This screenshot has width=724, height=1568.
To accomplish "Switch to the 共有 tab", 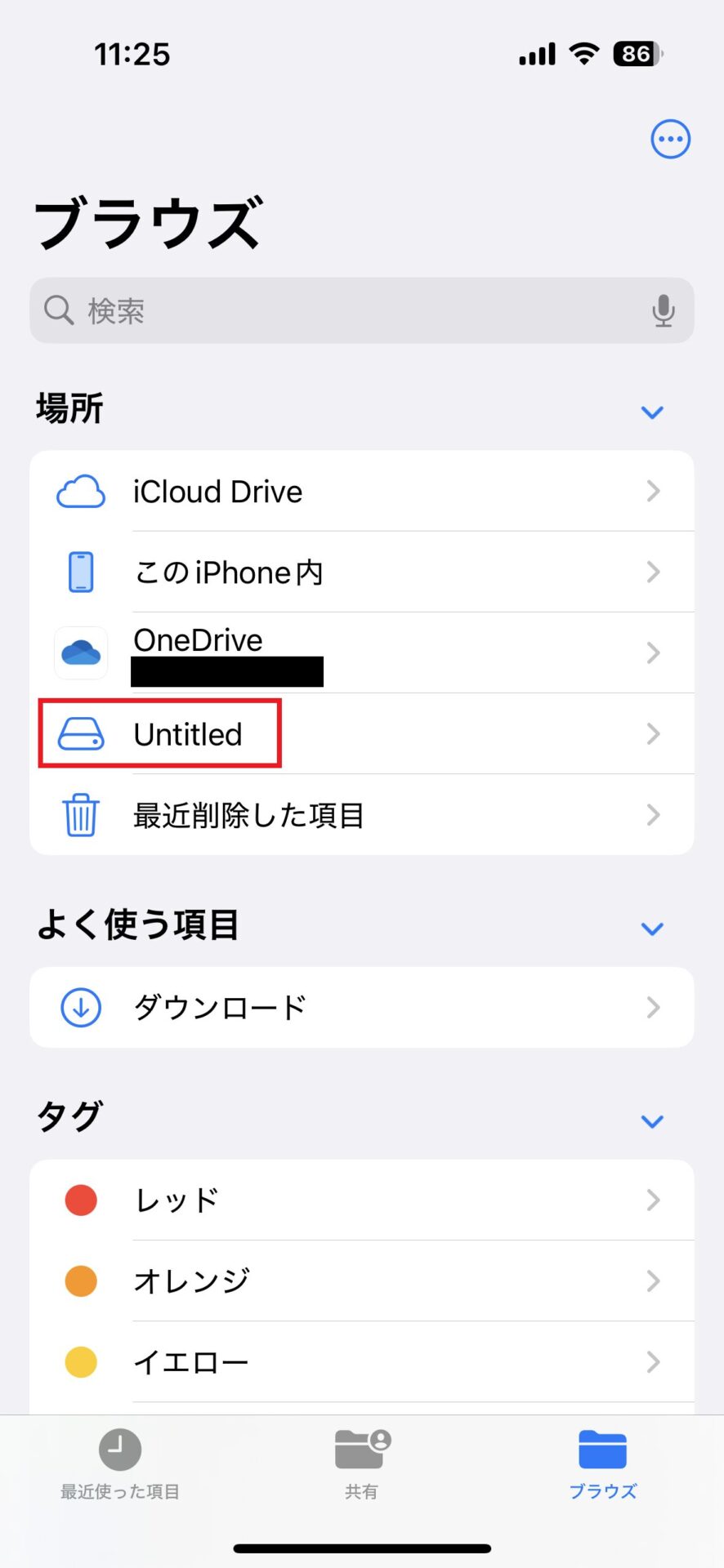I will [x=362, y=1464].
